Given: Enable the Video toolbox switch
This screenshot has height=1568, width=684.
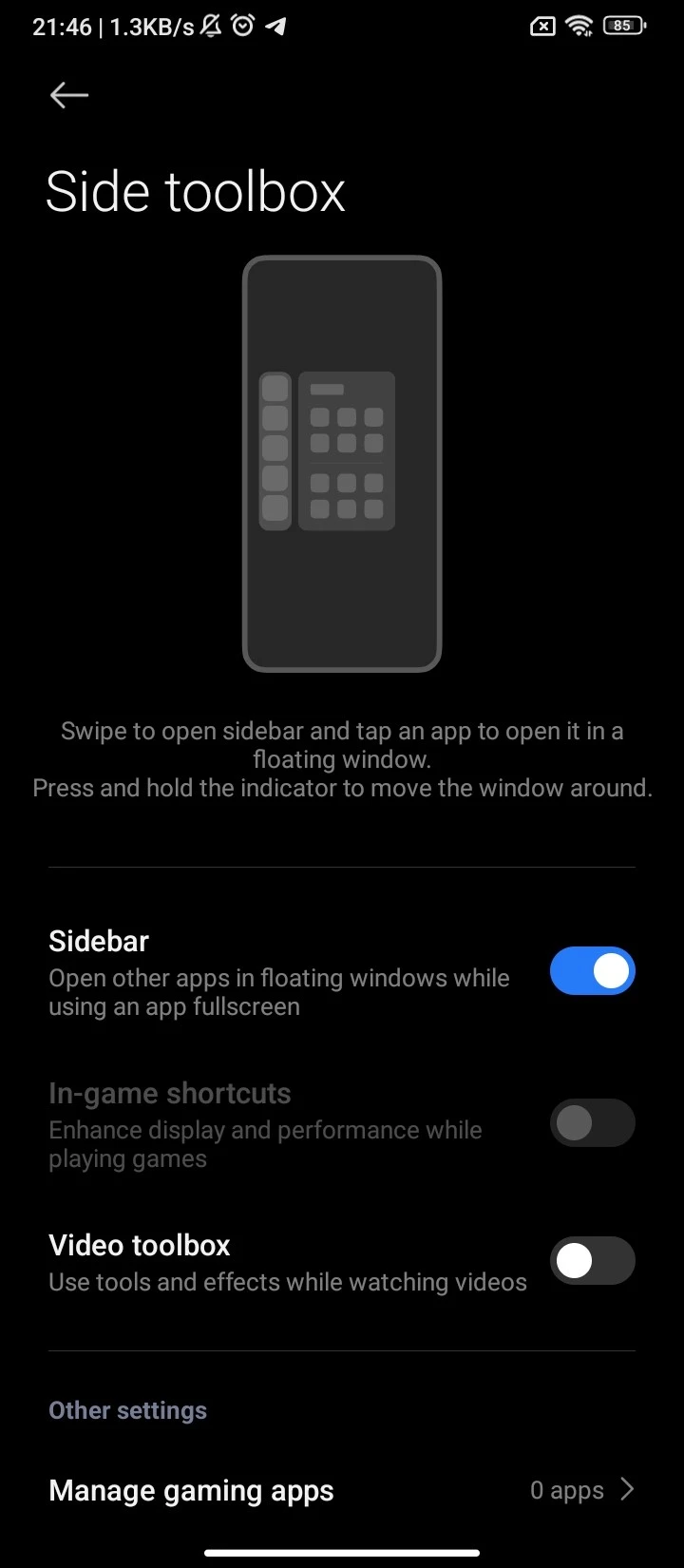Looking at the screenshot, I should [592, 1260].
